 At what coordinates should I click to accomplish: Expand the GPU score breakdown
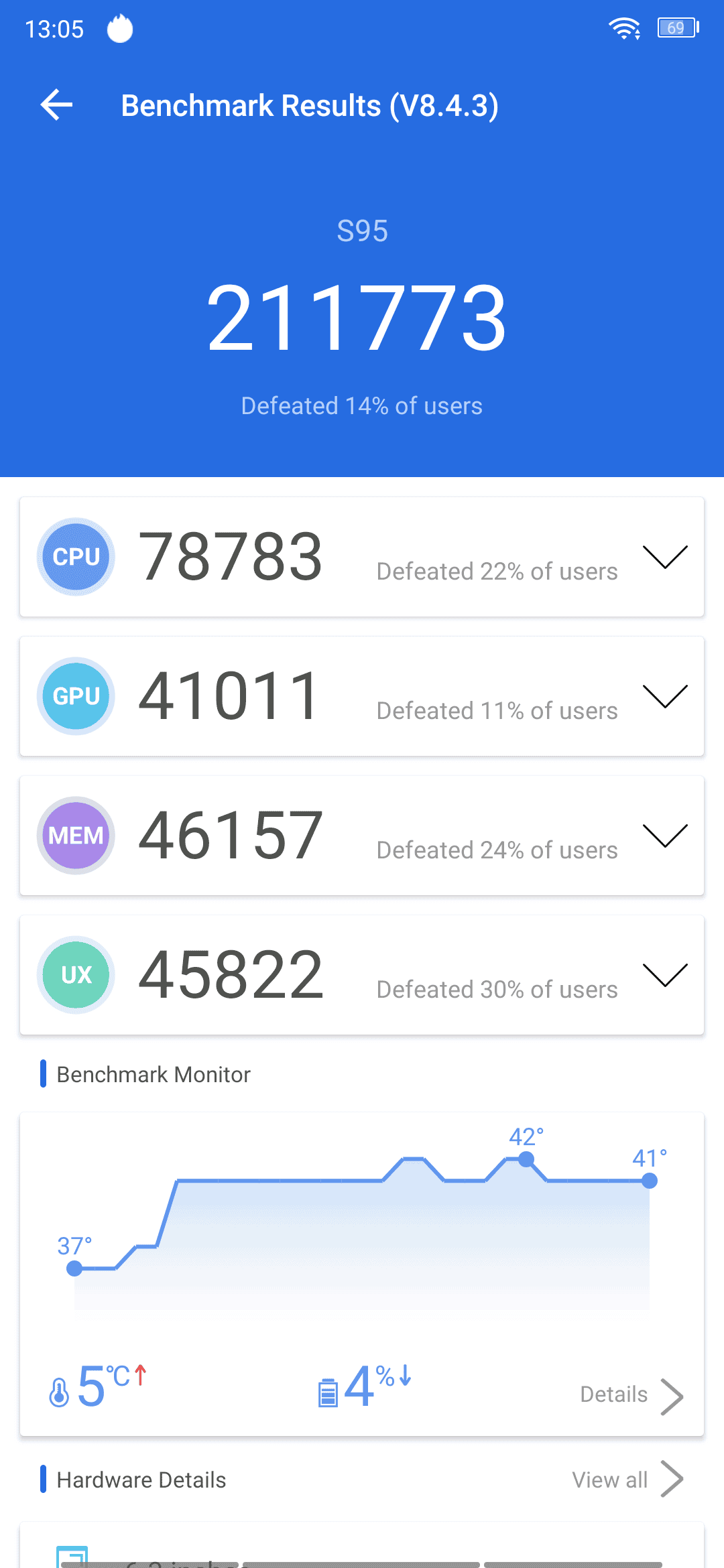pos(665,696)
